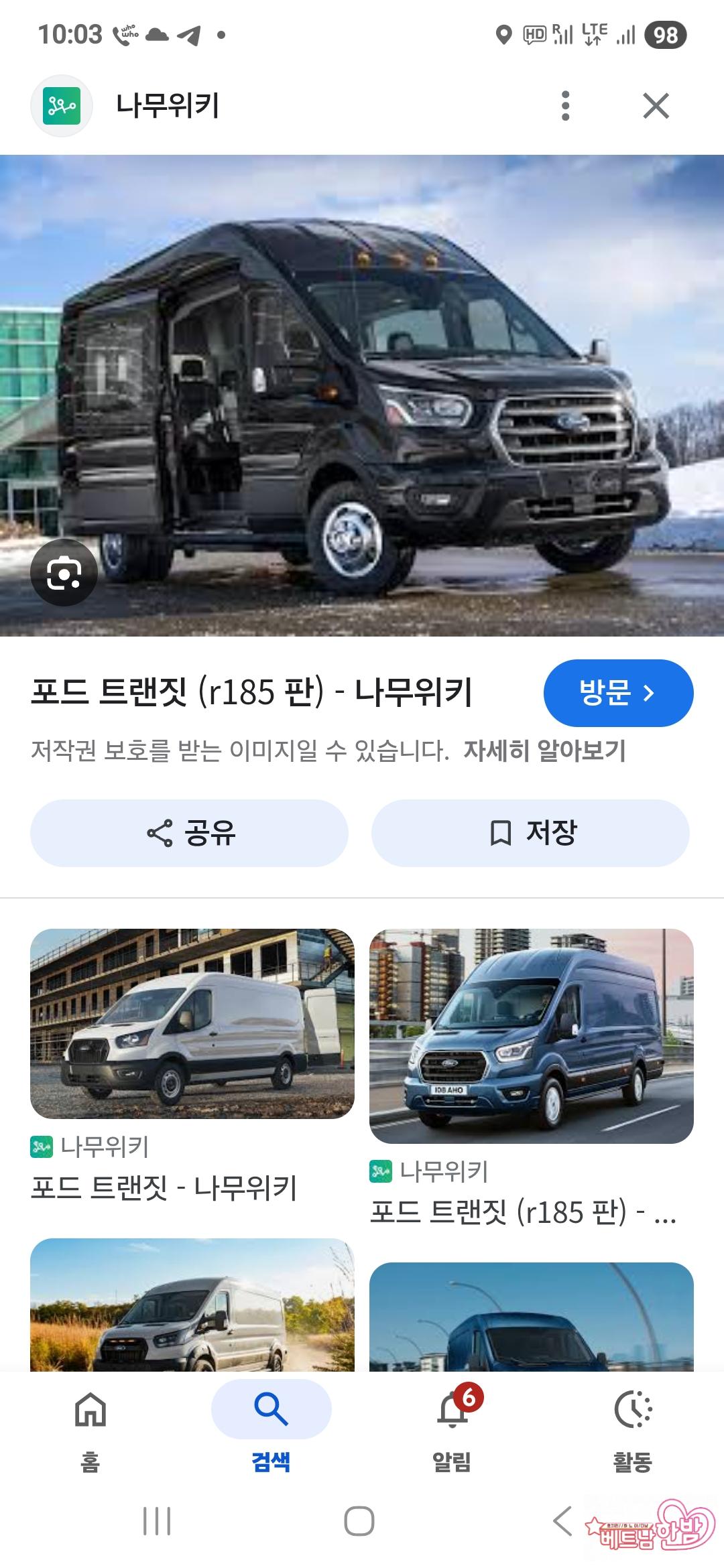724x1568 pixels.
Task: Open the blue Ford Transit r185 result
Action: pyautogui.click(x=531, y=1035)
